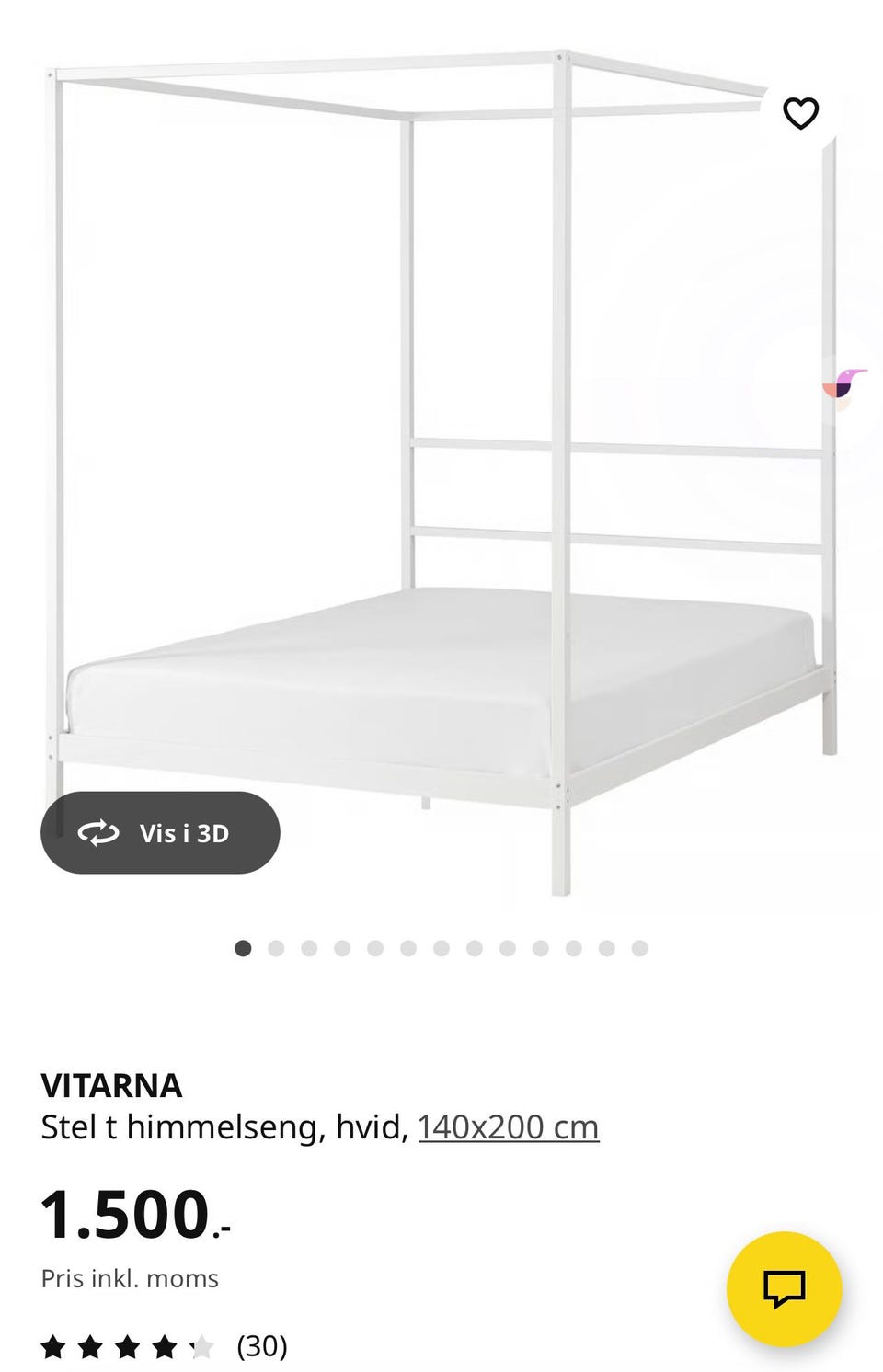
Task: Add VITARNA bed to favorites with heart
Action: (x=800, y=113)
